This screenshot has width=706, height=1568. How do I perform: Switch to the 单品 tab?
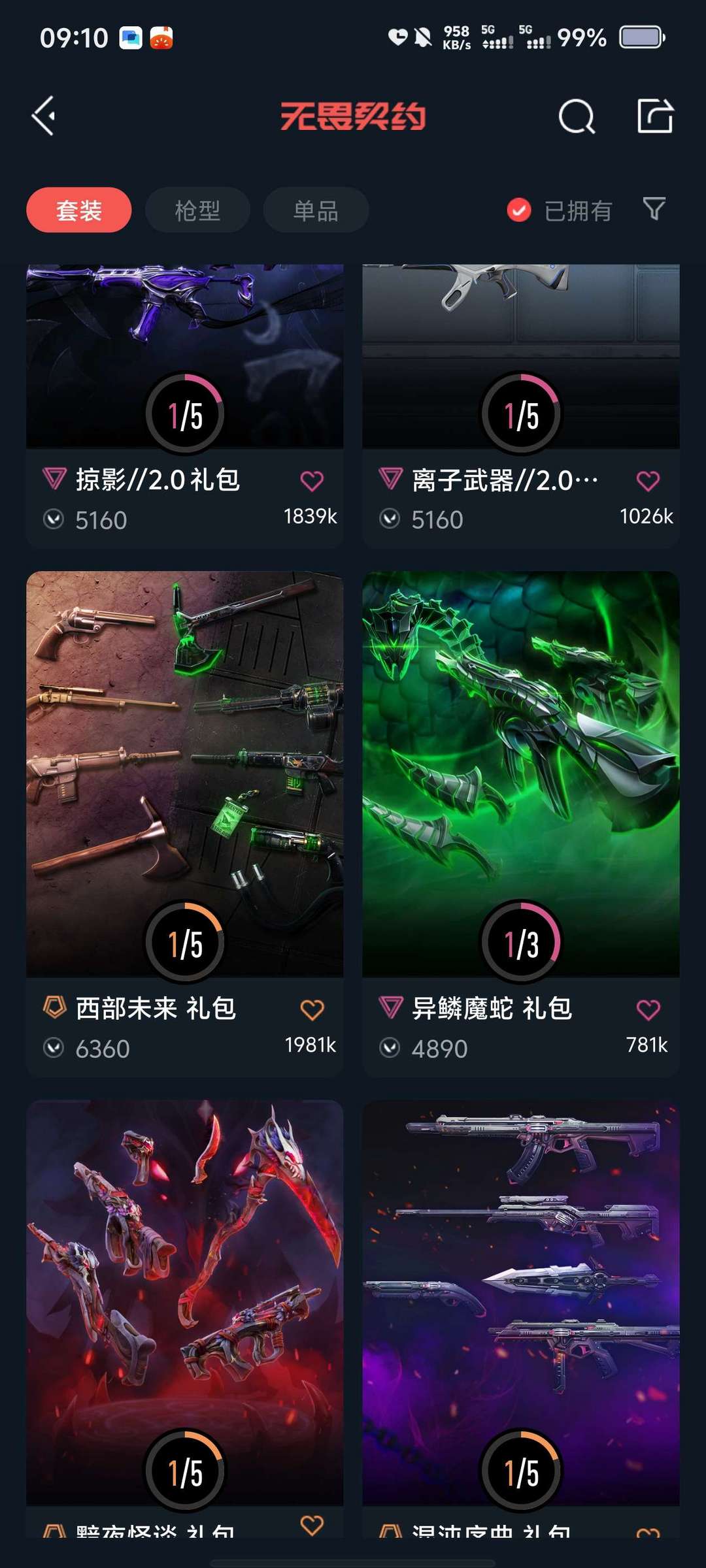(316, 210)
